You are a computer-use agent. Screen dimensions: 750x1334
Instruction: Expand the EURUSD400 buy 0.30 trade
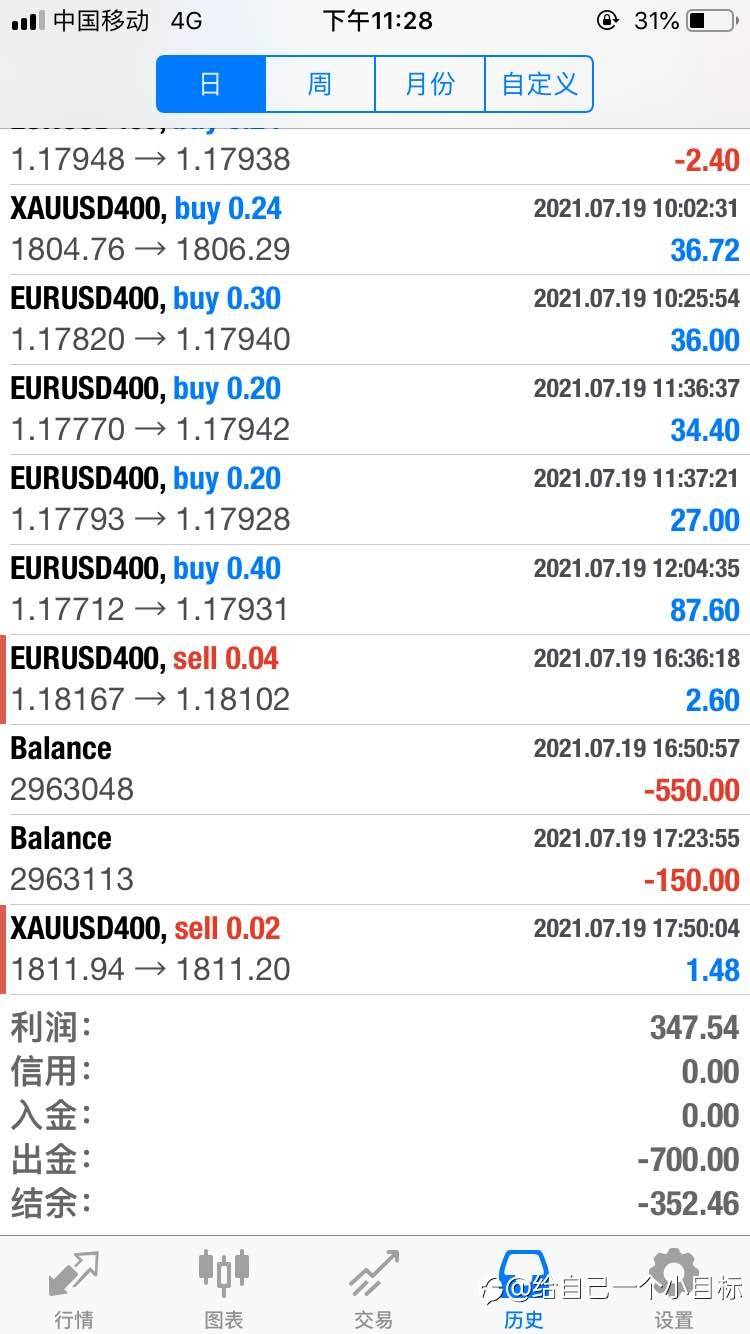[x=375, y=320]
